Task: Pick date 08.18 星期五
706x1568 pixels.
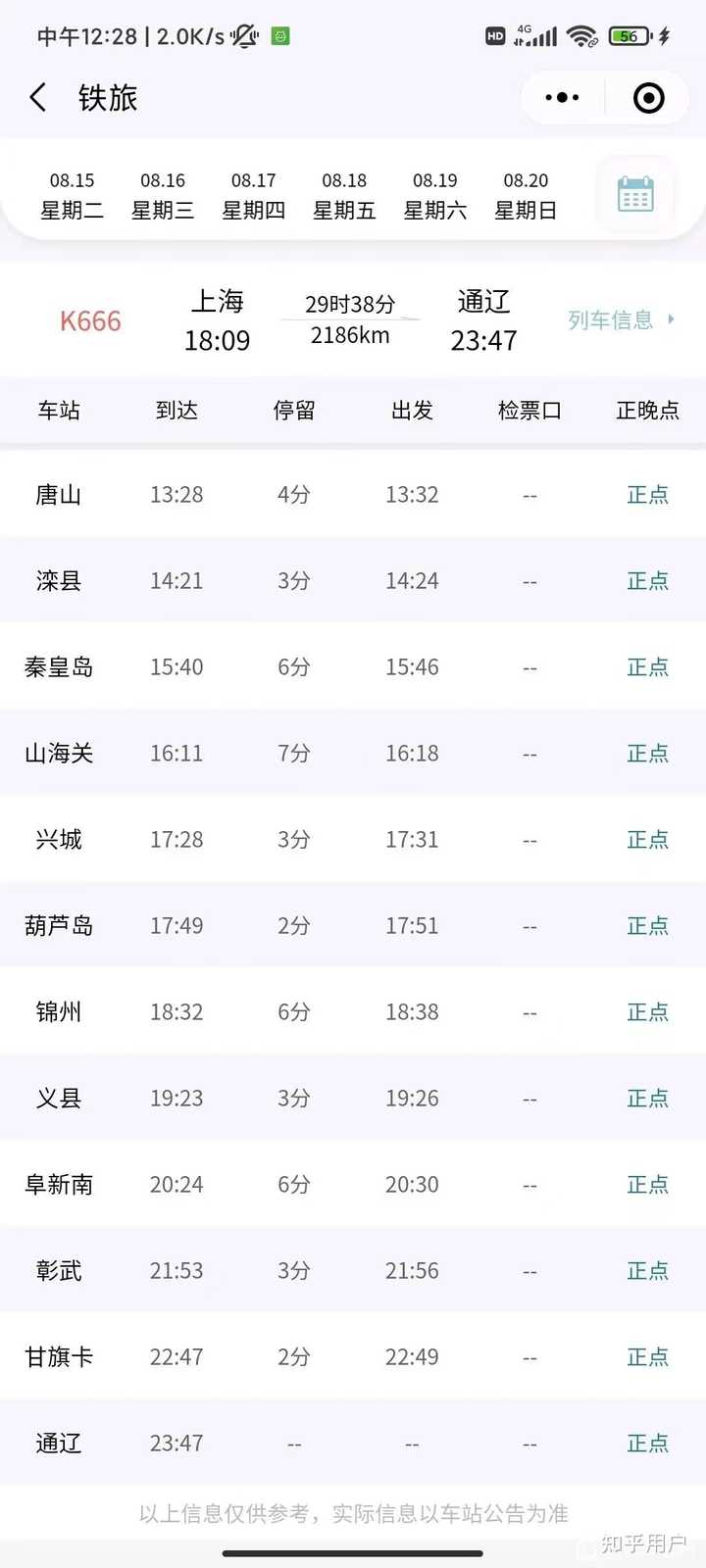Action: [344, 195]
